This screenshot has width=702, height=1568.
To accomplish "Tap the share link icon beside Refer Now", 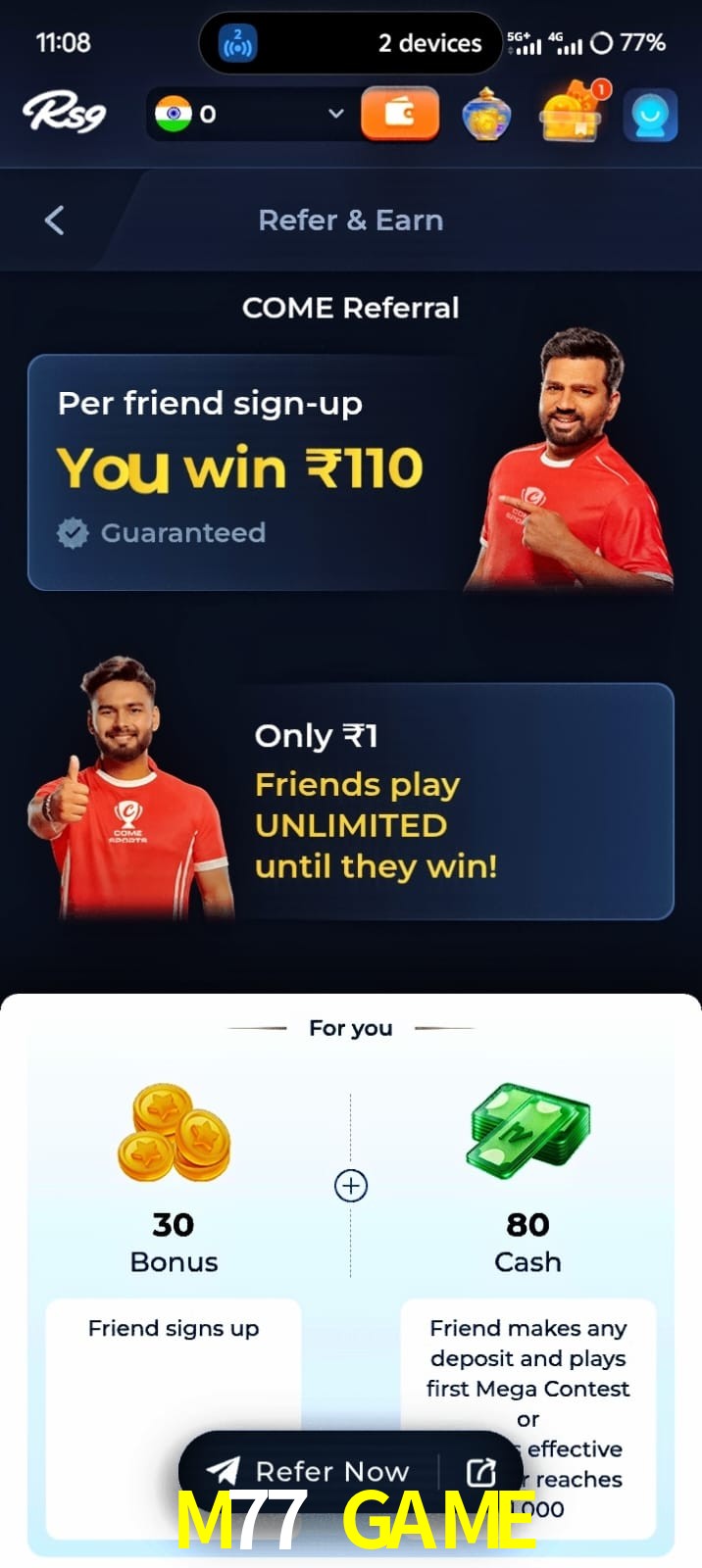I will pos(481,1471).
